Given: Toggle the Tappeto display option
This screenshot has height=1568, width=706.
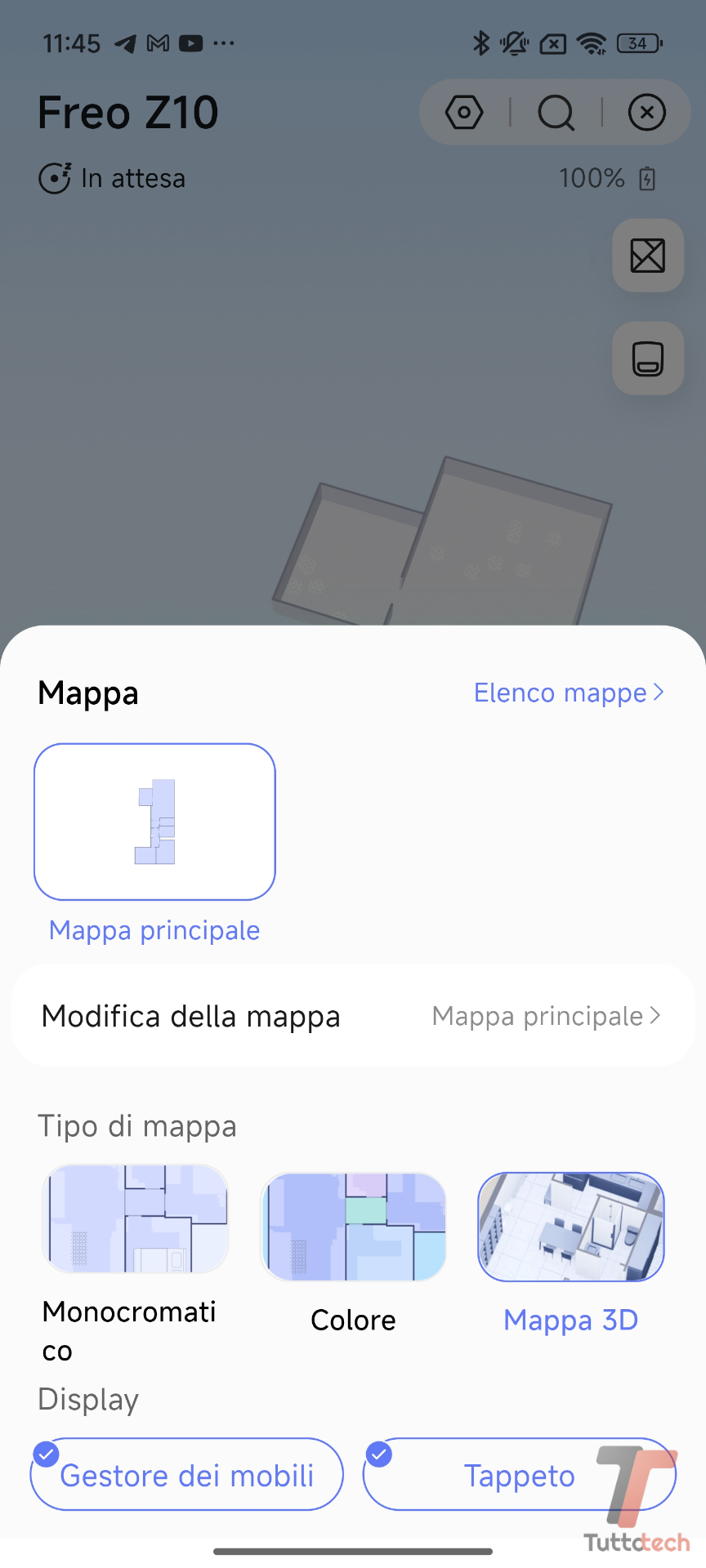Looking at the screenshot, I should pyautogui.click(x=518, y=1475).
